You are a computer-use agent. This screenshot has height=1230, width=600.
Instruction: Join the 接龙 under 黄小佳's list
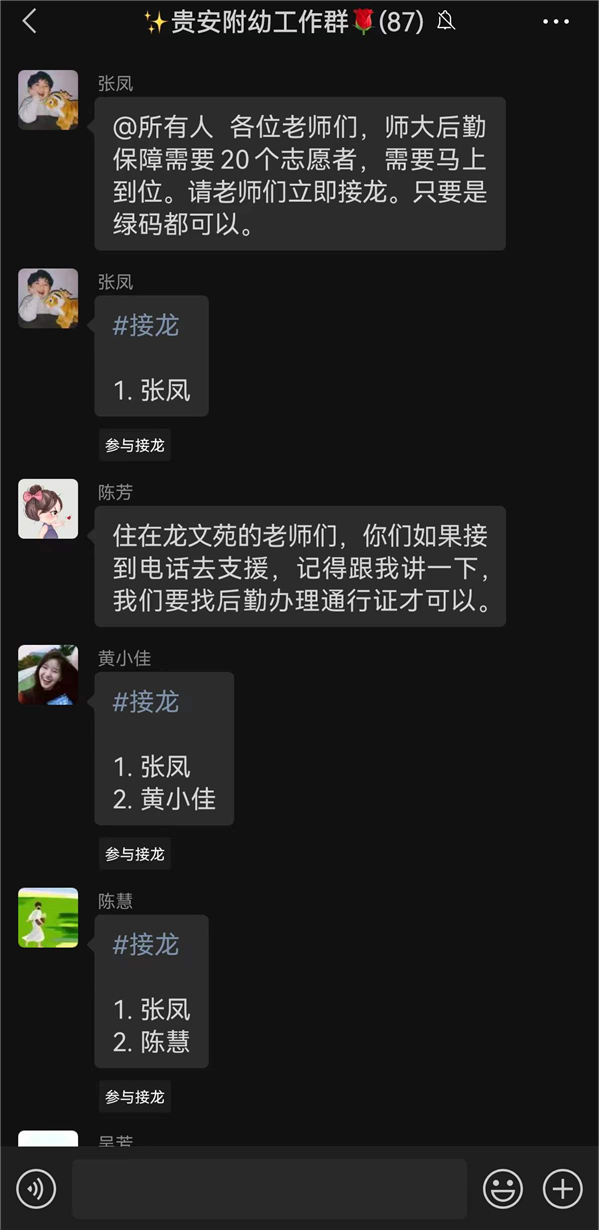coord(135,854)
